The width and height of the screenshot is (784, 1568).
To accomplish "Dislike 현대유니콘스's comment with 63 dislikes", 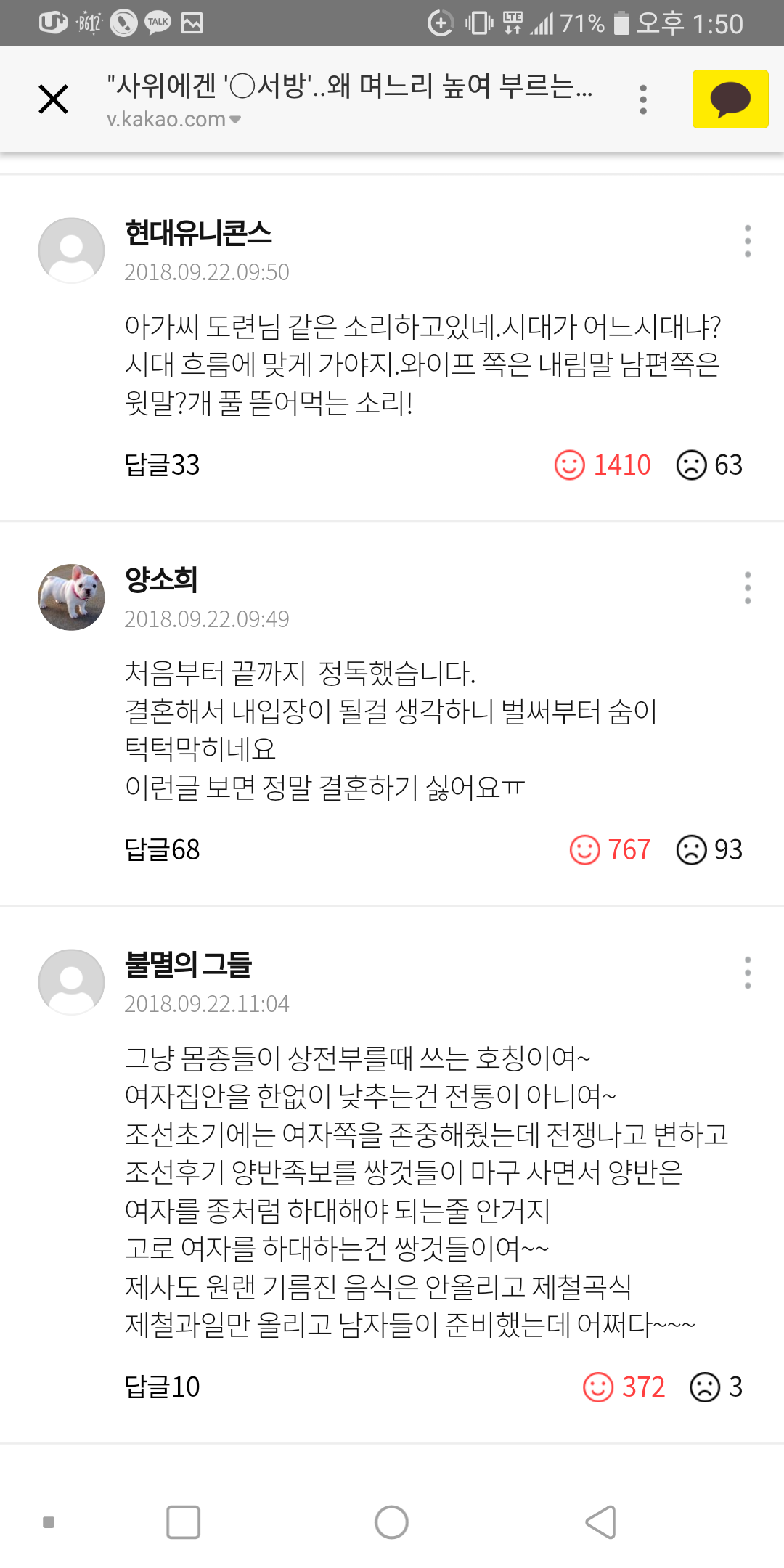I will (x=691, y=465).
